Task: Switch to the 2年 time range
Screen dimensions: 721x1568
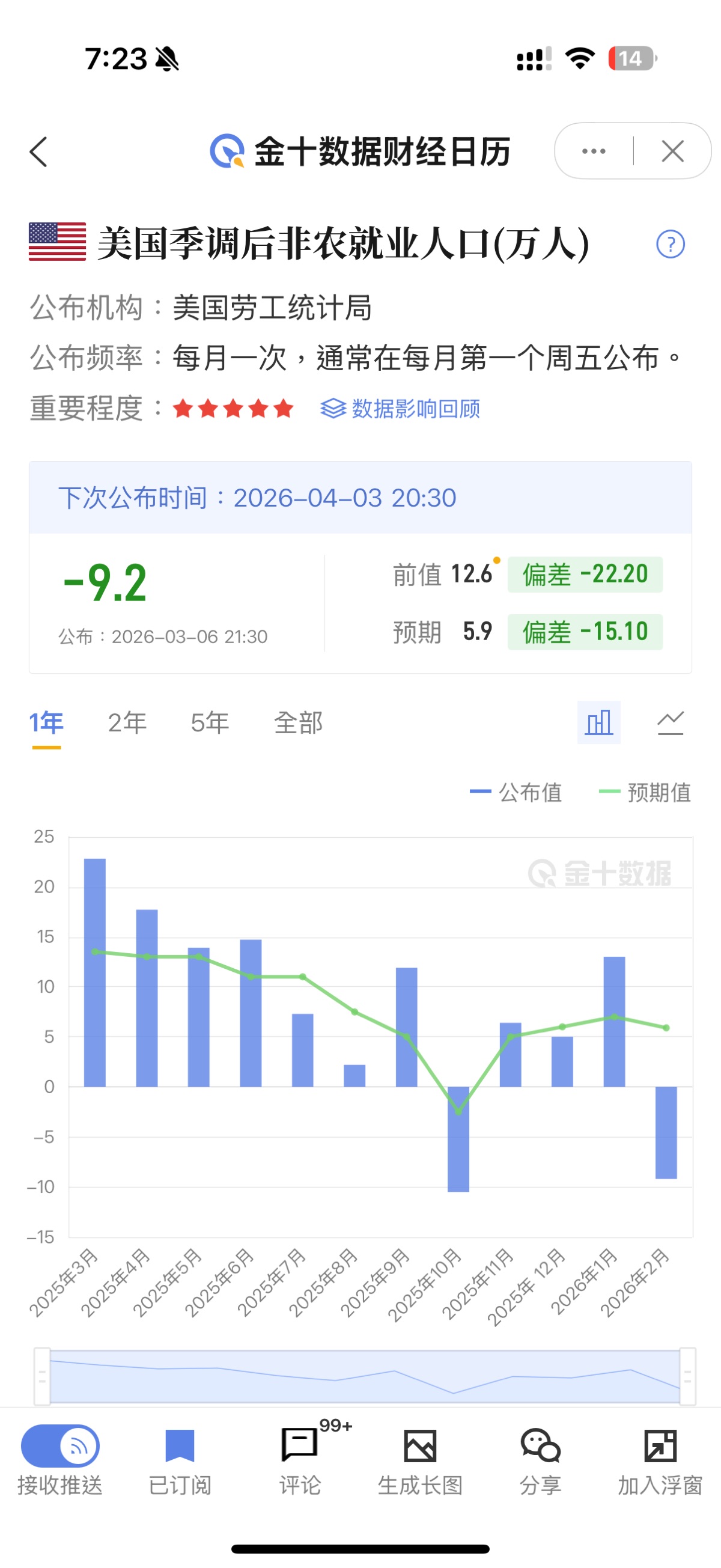Action: point(127,723)
